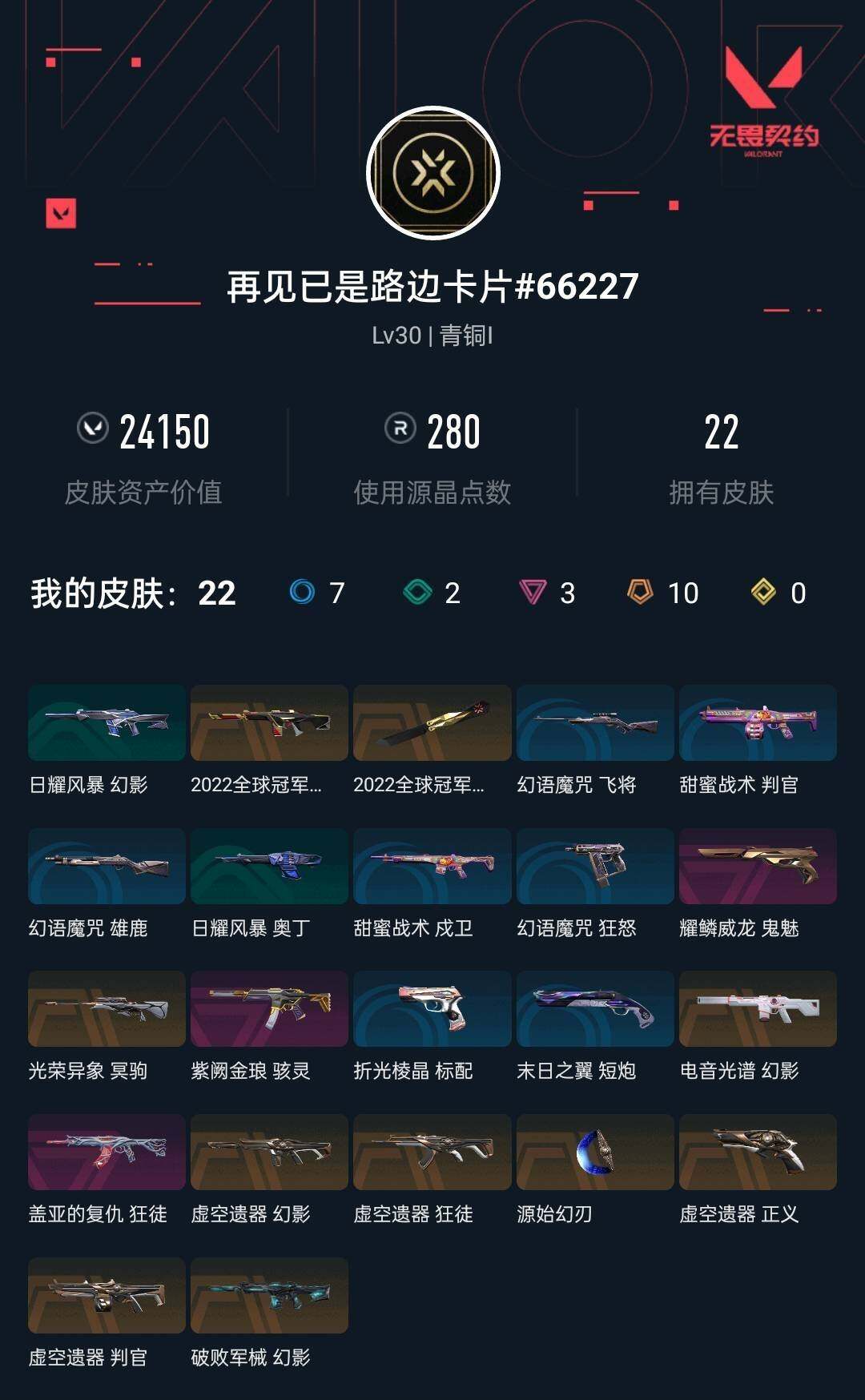Click the Lv30 青铜I rank label
865x1400 pixels.
pos(432,338)
